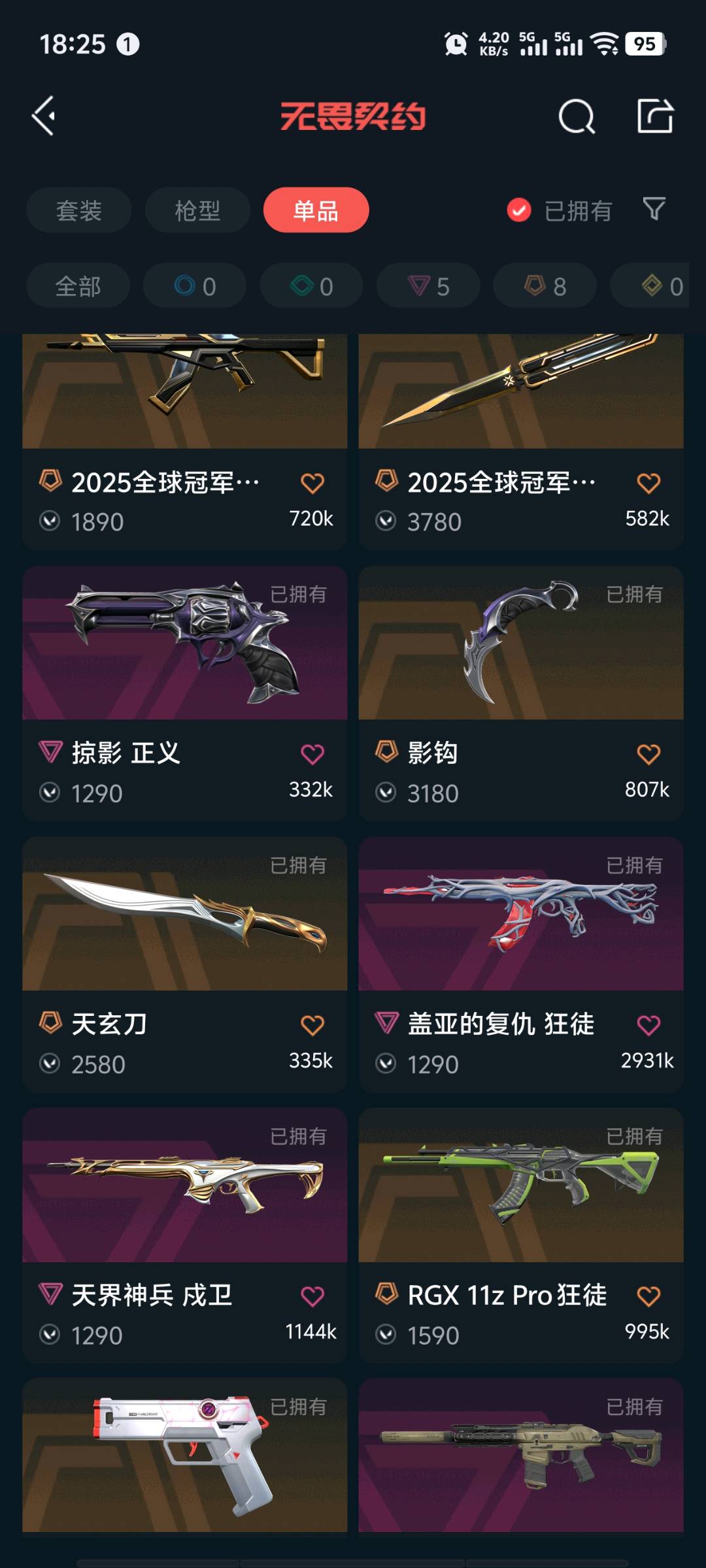Switch to the 套装 tab
706x1568 pixels.
pos(79,210)
